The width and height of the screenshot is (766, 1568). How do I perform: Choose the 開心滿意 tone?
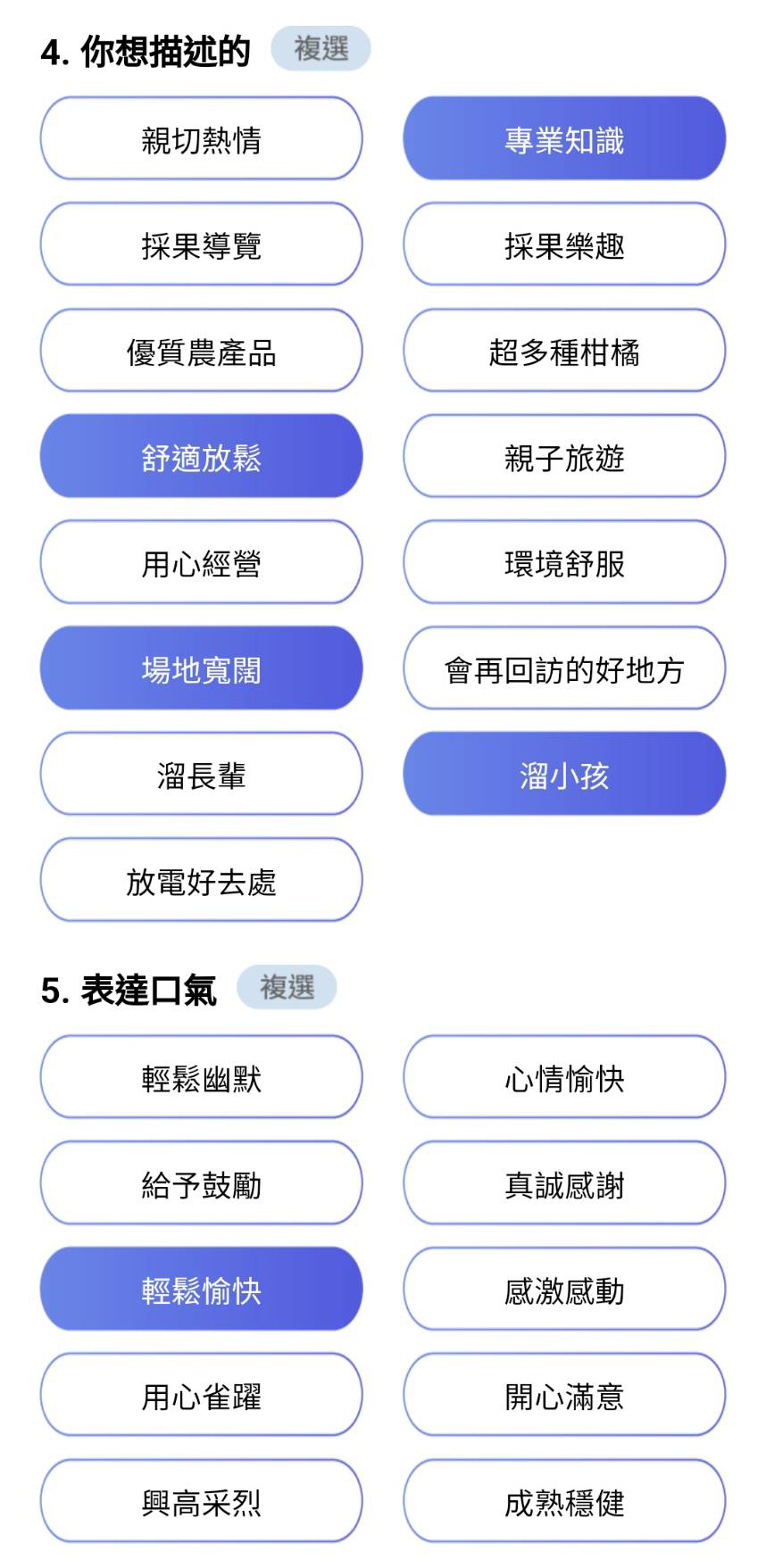click(564, 1395)
